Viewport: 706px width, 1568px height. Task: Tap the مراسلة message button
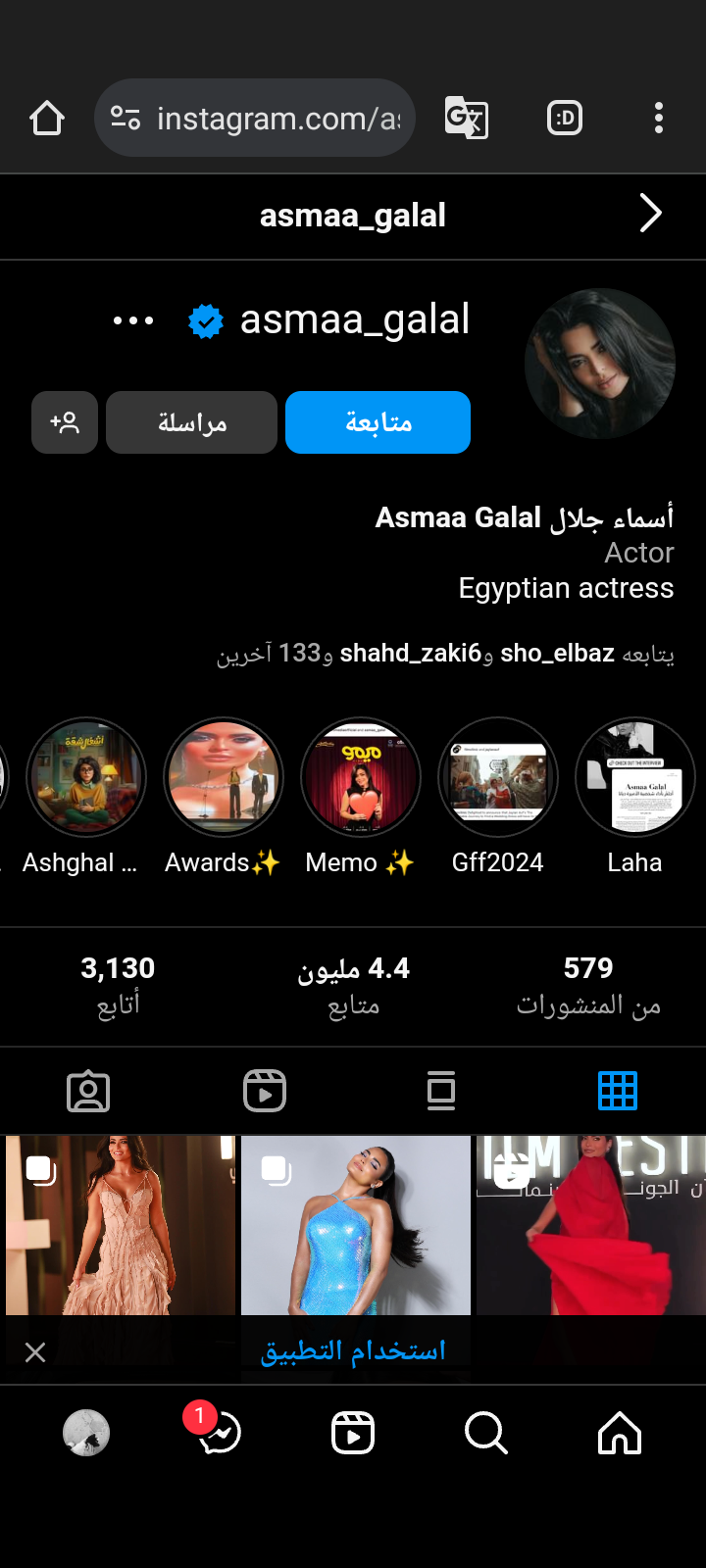point(191,422)
